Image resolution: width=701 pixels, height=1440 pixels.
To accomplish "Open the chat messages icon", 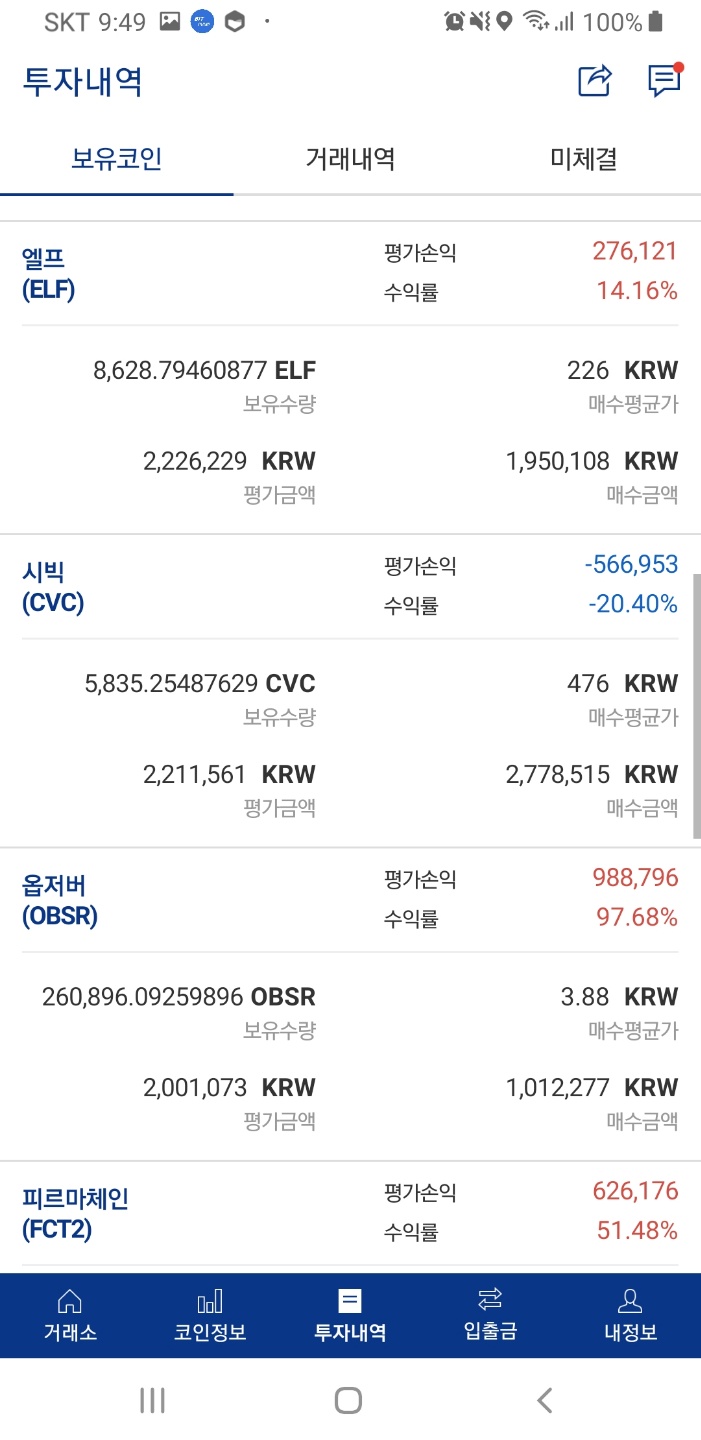I will click(664, 81).
